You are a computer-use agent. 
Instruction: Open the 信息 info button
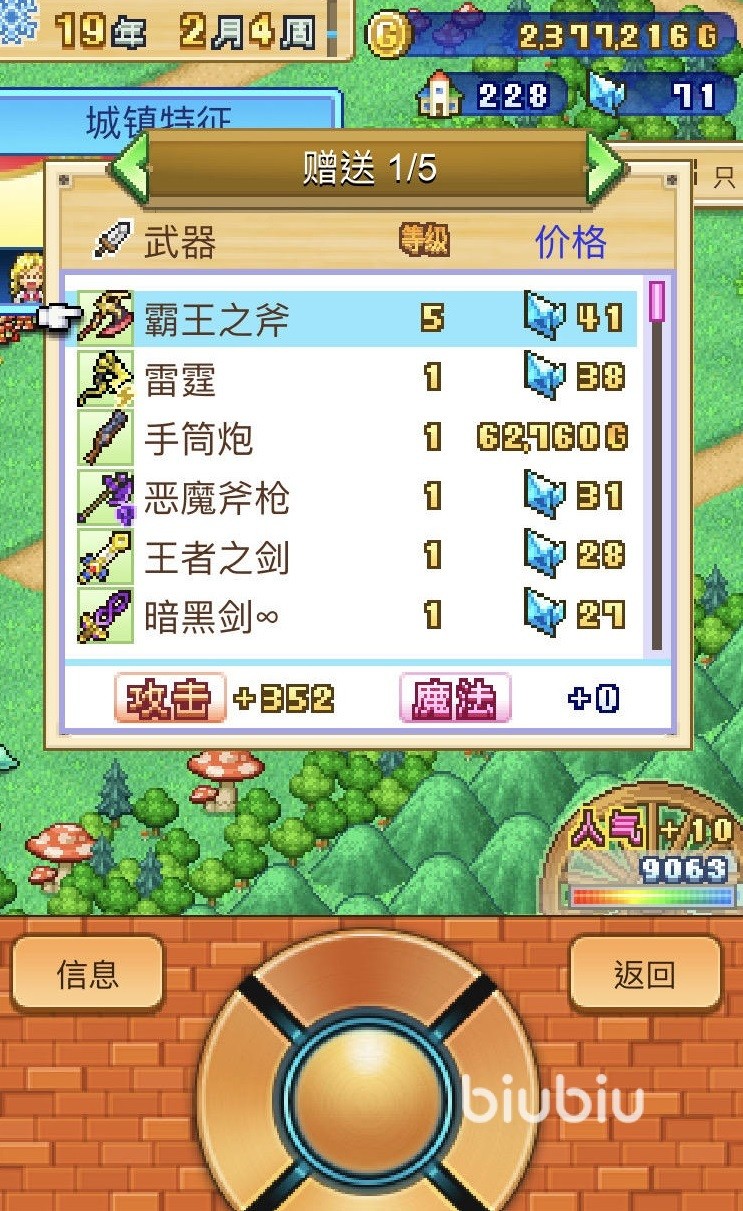point(88,974)
